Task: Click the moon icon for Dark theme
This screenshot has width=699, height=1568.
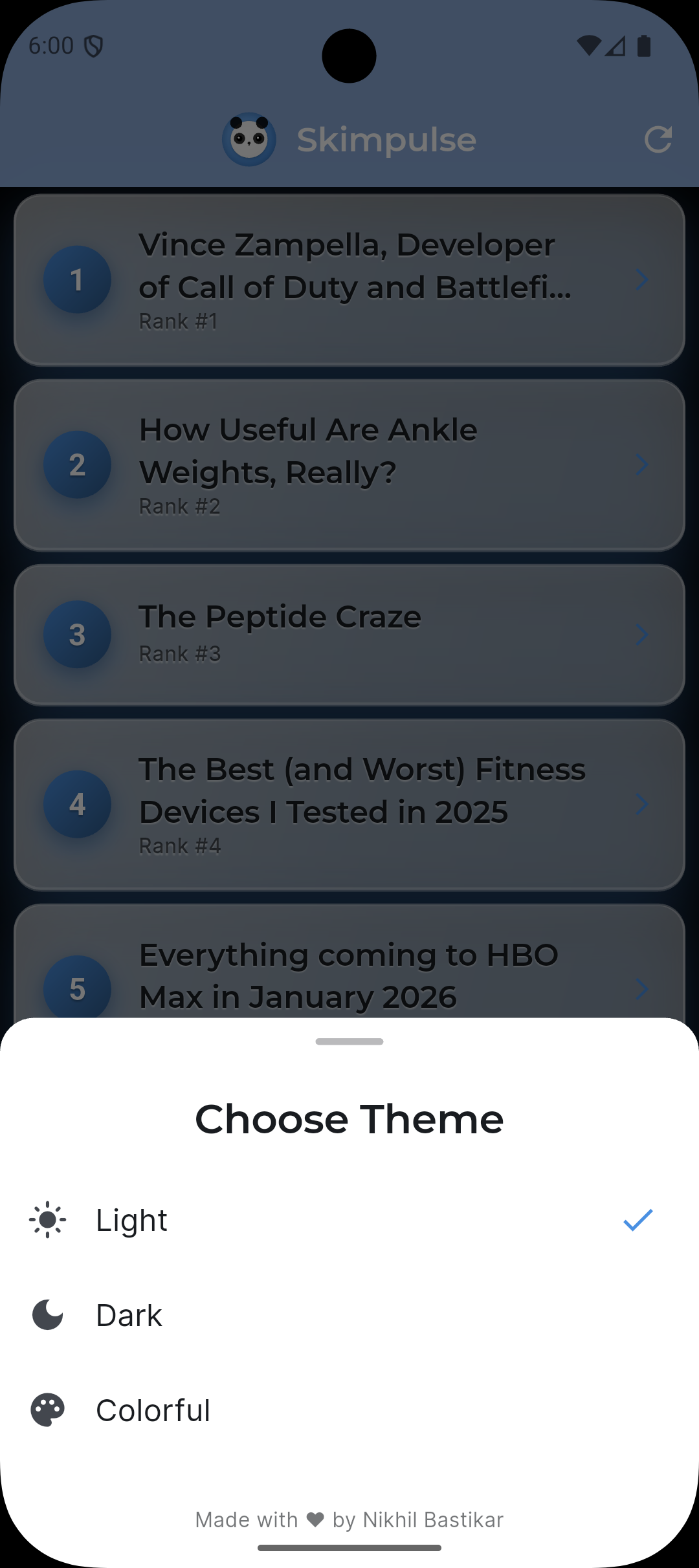Action: click(x=47, y=1314)
